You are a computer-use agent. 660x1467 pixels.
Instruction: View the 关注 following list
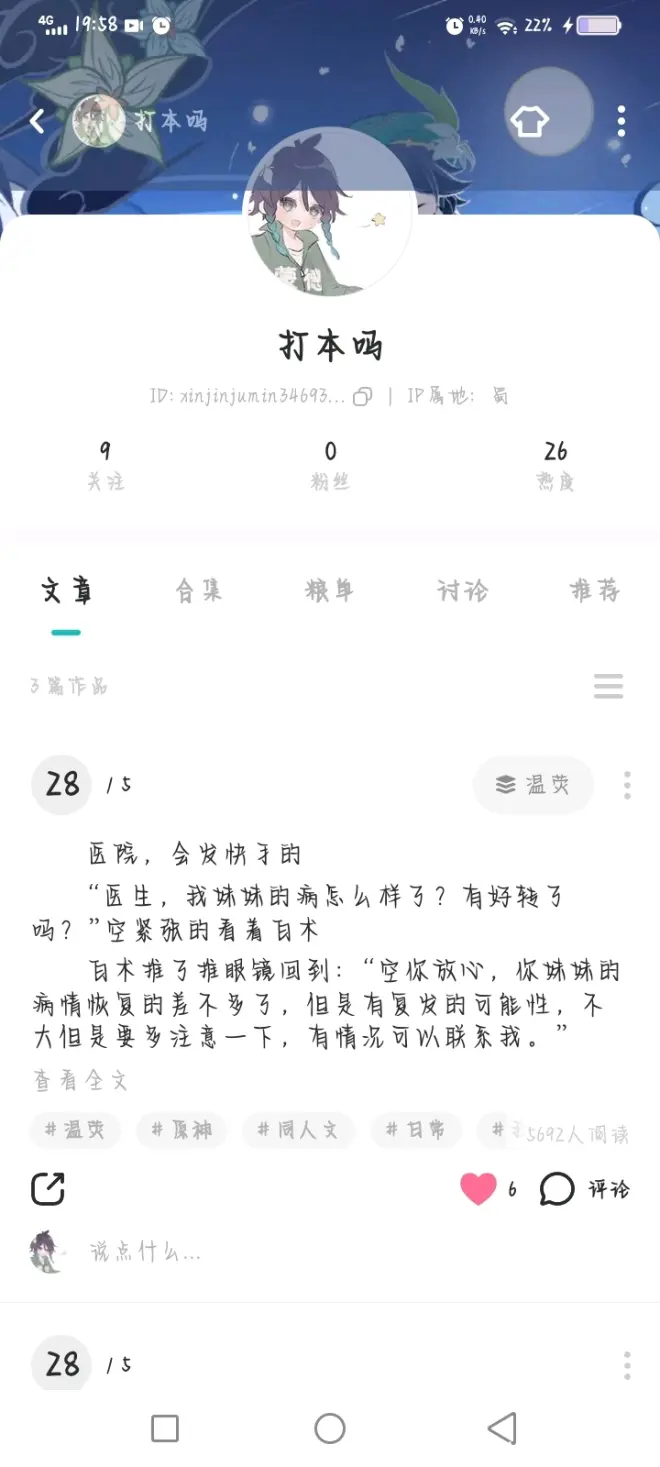(x=105, y=466)
